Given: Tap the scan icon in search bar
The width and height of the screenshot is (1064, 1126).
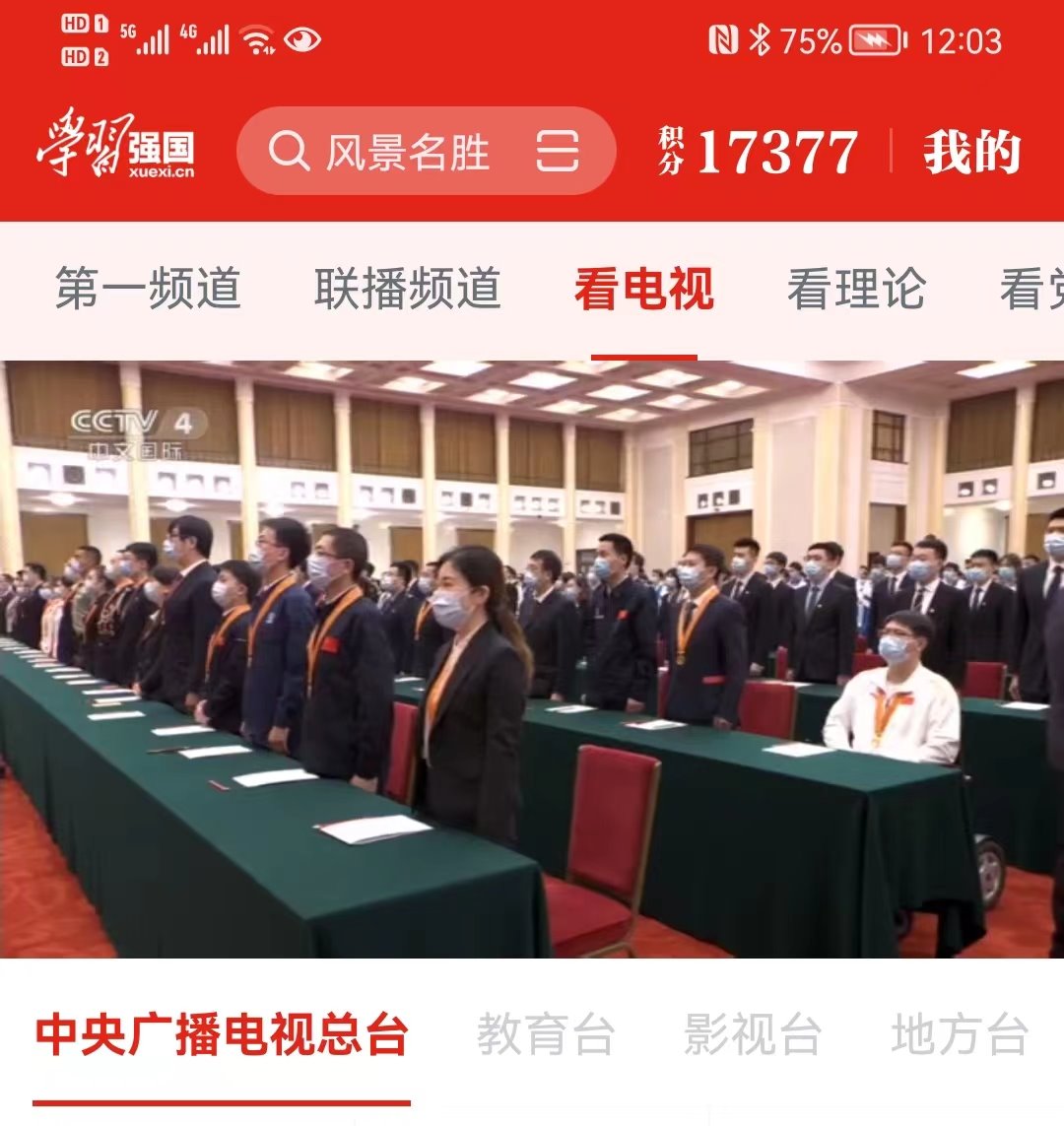Looking at the screenshot, I should tap(558, 152).
